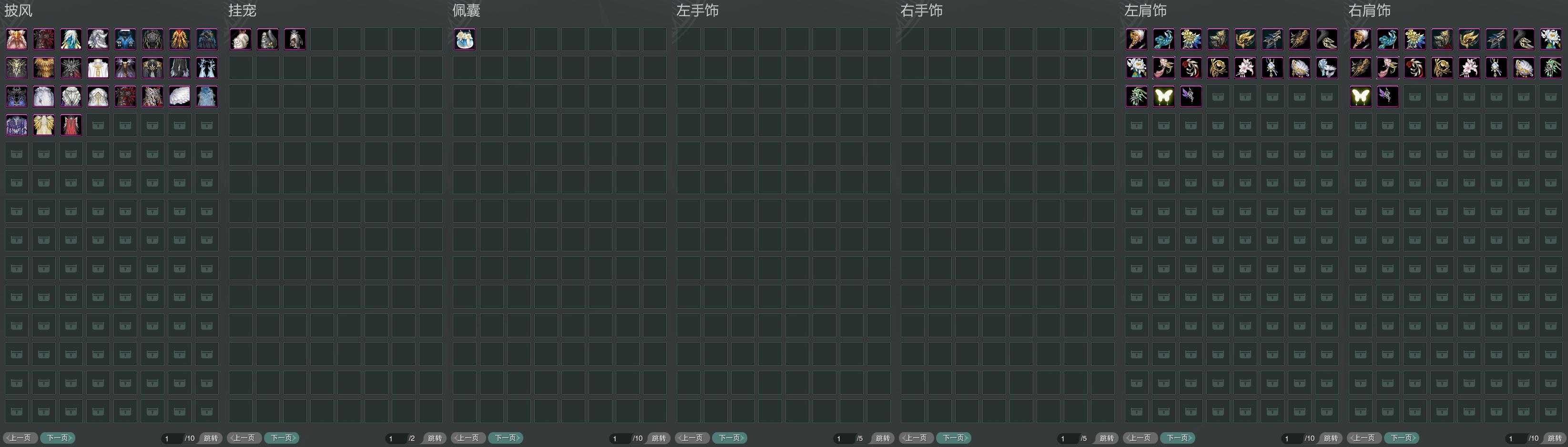
Task: Go to next page of 佩囊 panel
Action: 505,438
